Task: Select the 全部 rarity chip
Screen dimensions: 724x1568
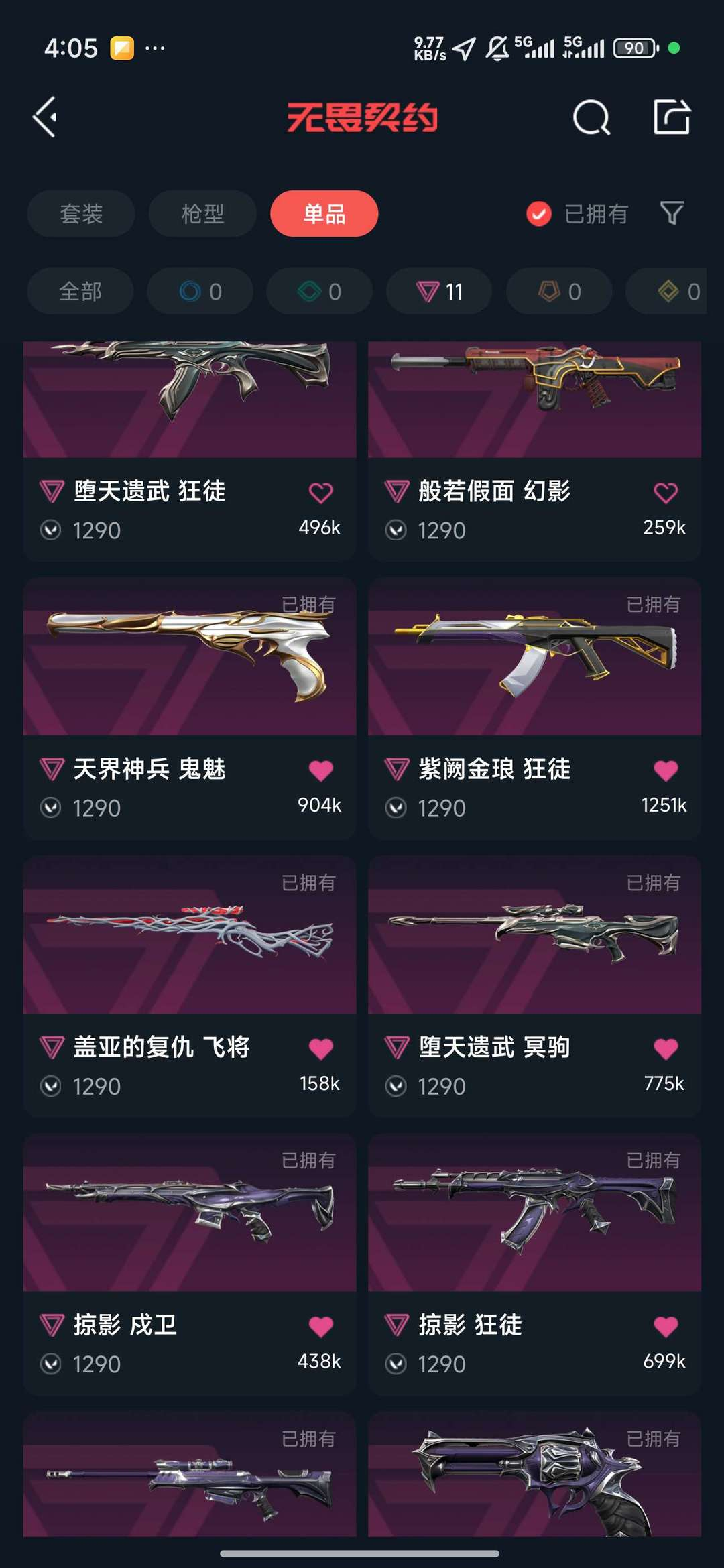Action: point(80,292)
